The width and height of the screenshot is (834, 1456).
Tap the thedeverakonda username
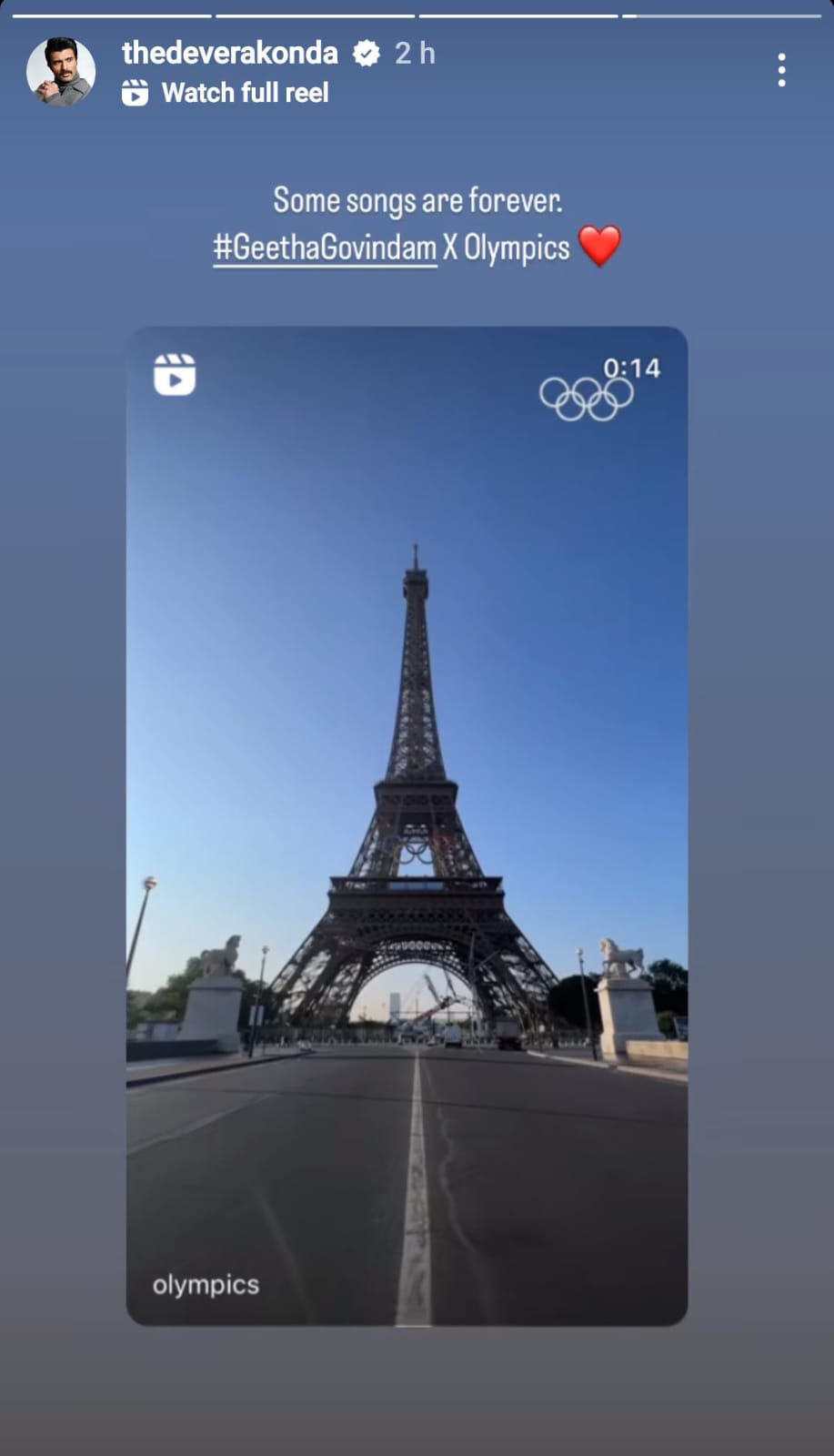(x=230, y=53)
